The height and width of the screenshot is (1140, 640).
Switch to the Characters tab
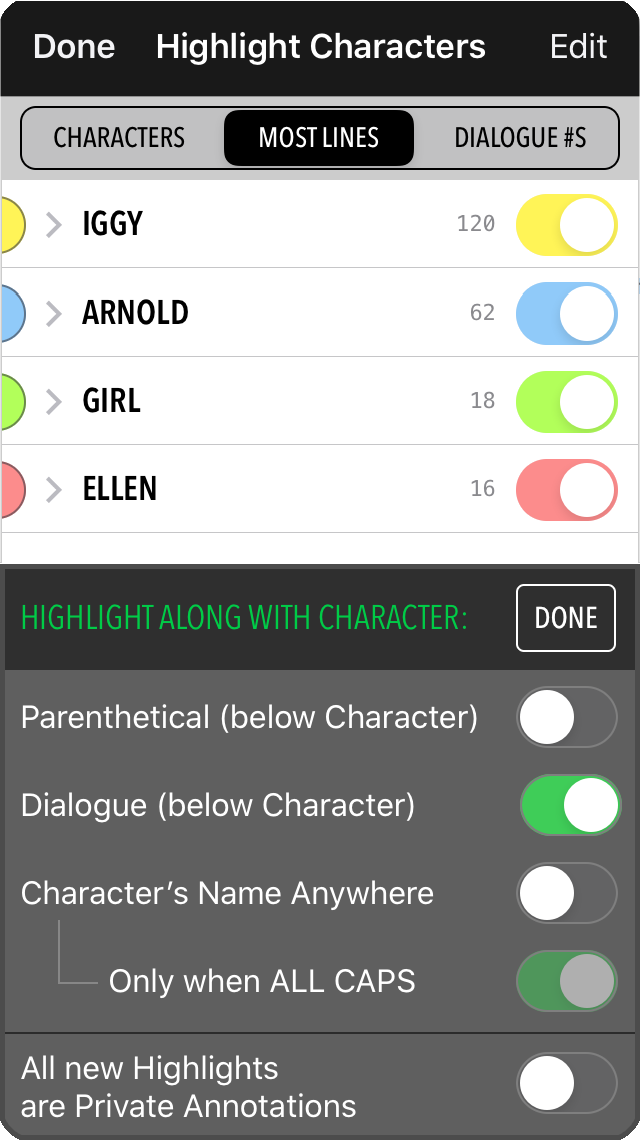[119, 138]
